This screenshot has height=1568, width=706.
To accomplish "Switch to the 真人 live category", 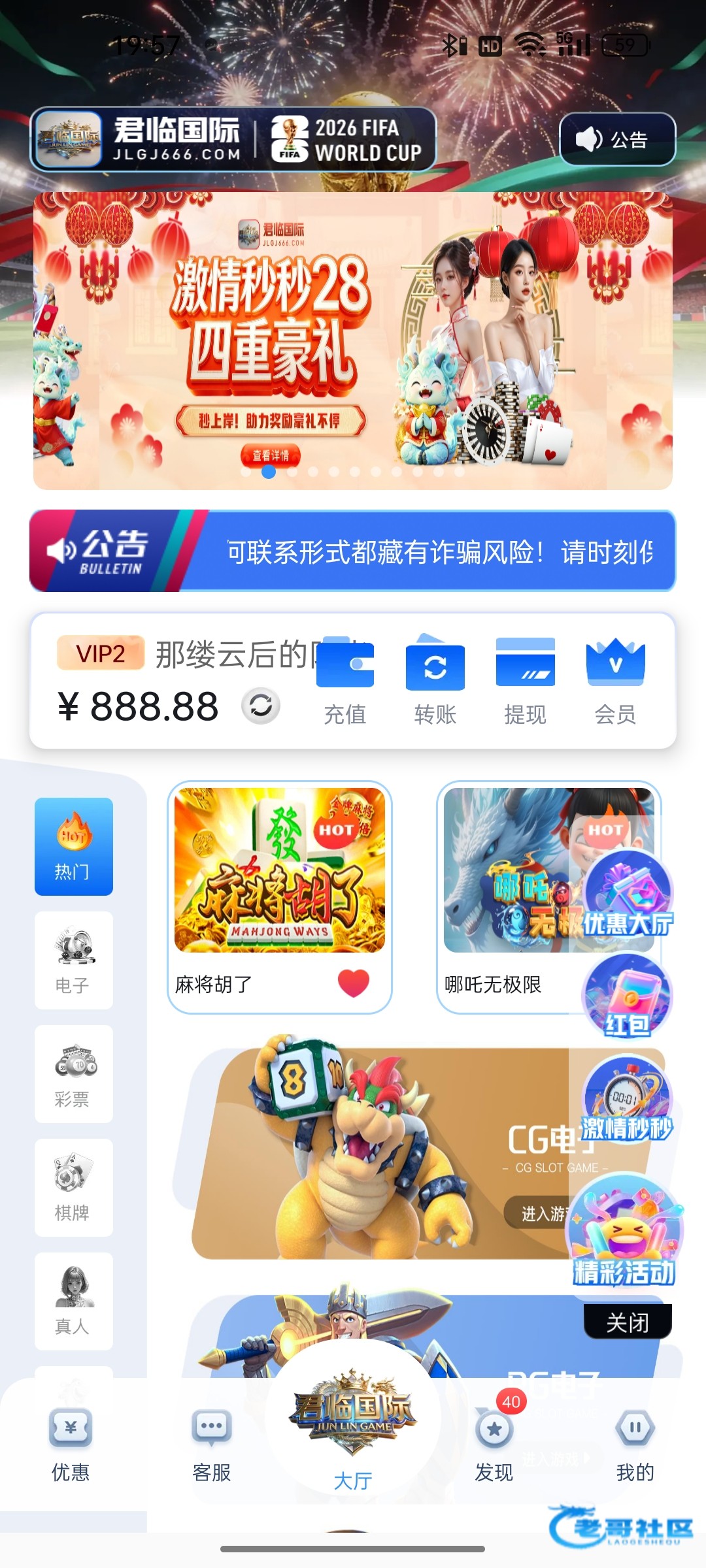I will pos(73,1301).
